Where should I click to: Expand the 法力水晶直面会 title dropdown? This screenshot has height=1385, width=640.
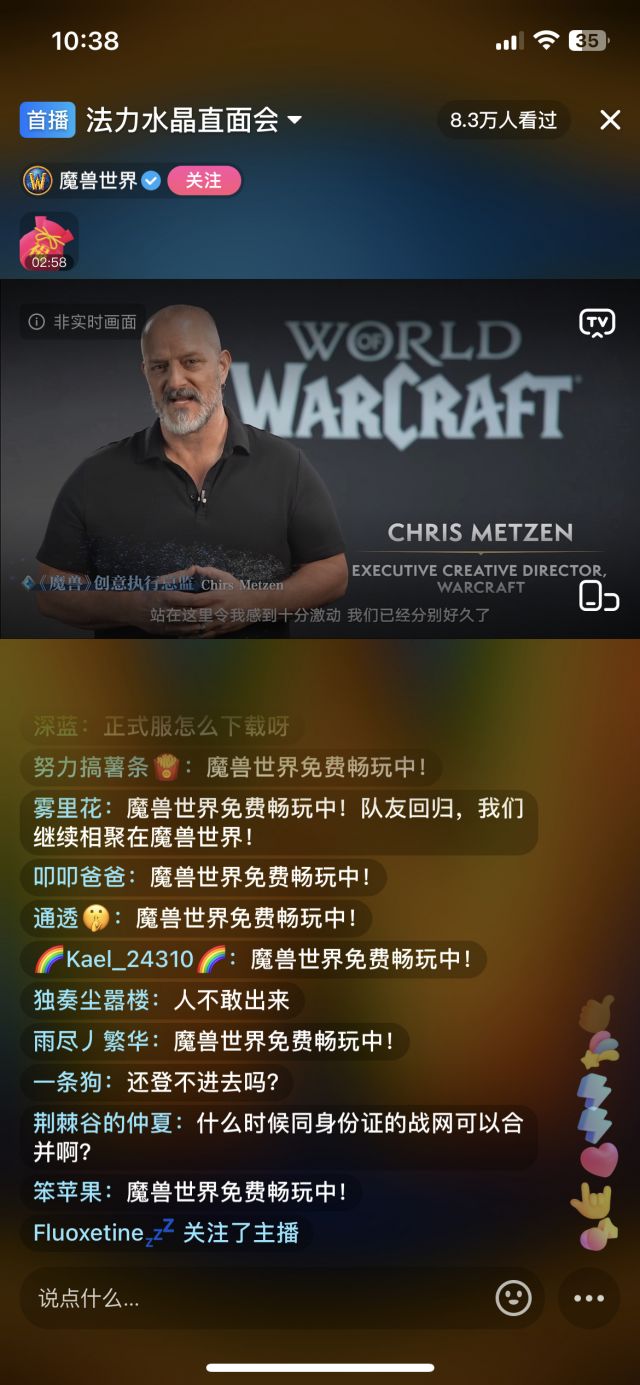294,121
